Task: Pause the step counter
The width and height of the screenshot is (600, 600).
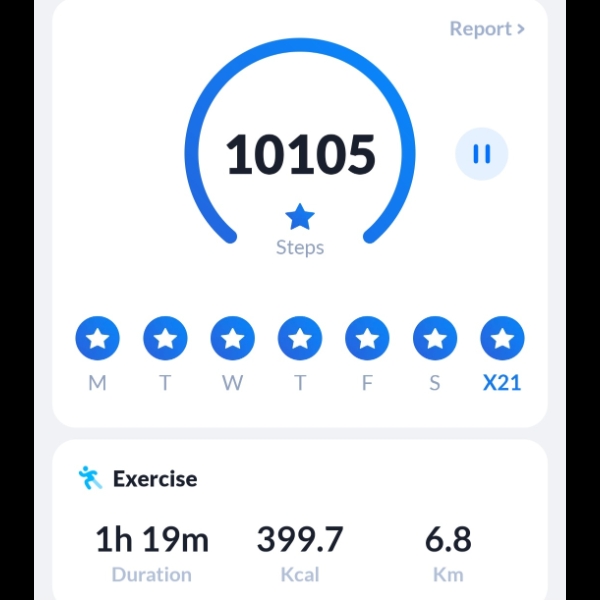Action: coord(481,155)
